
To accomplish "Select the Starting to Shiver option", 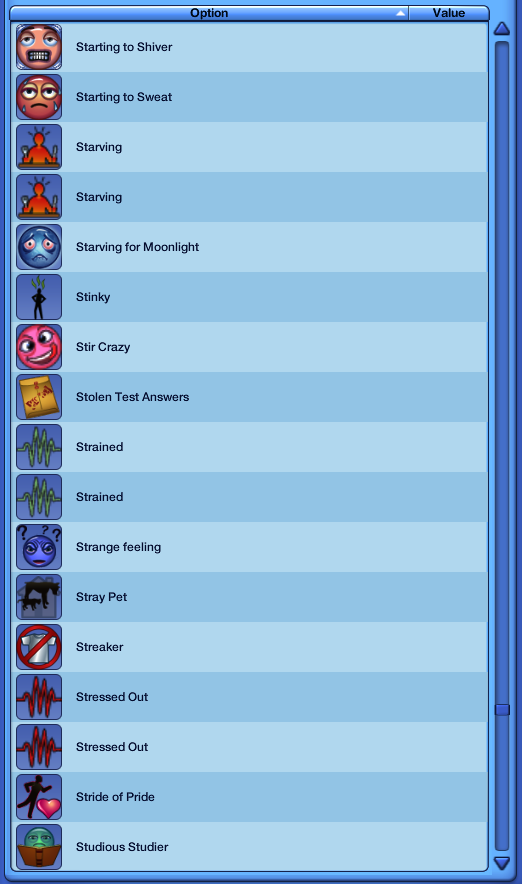I will pyautogui.click(x=249, y=47).
